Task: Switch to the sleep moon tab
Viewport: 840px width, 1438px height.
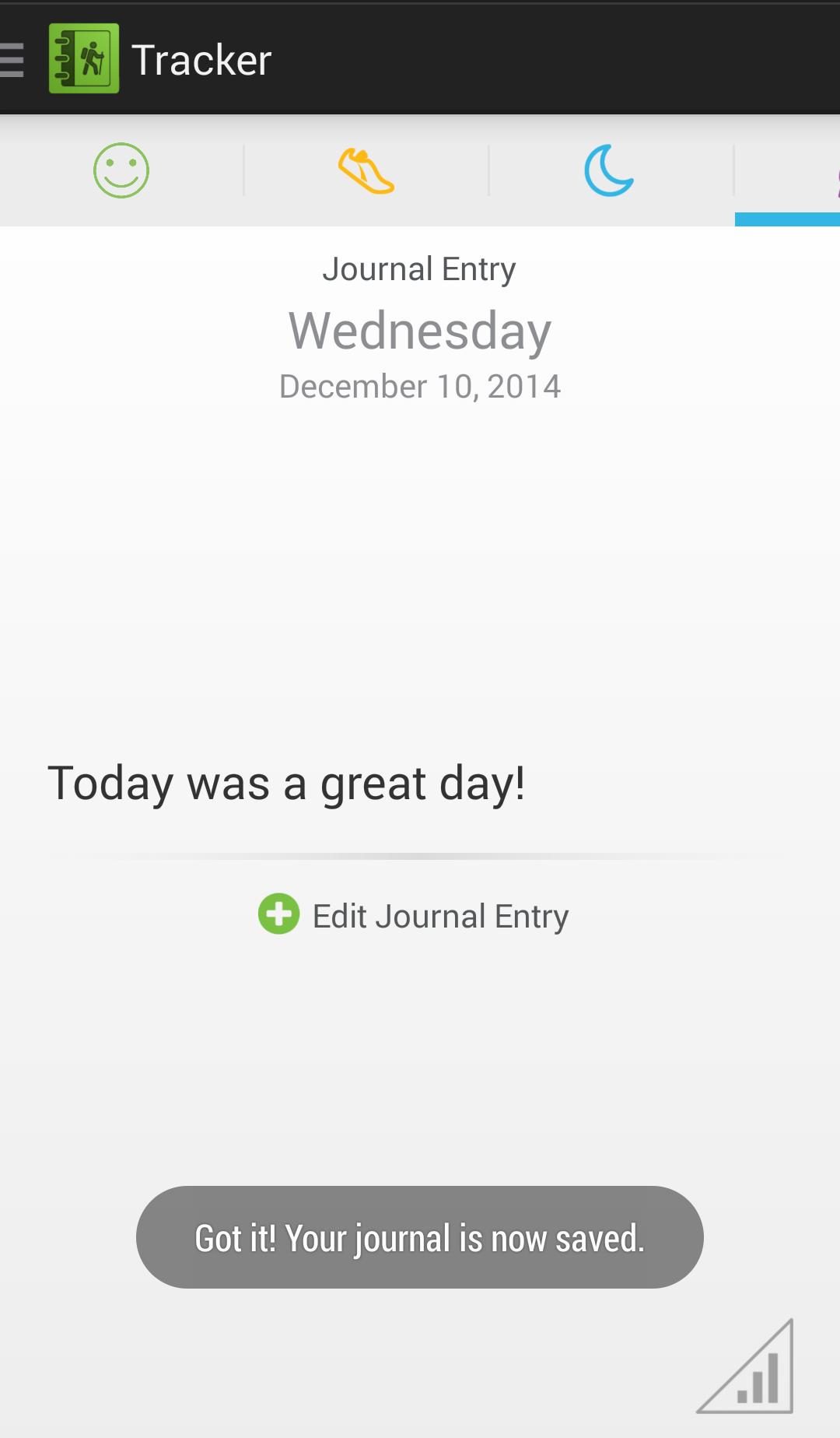Action: (610, 170)
